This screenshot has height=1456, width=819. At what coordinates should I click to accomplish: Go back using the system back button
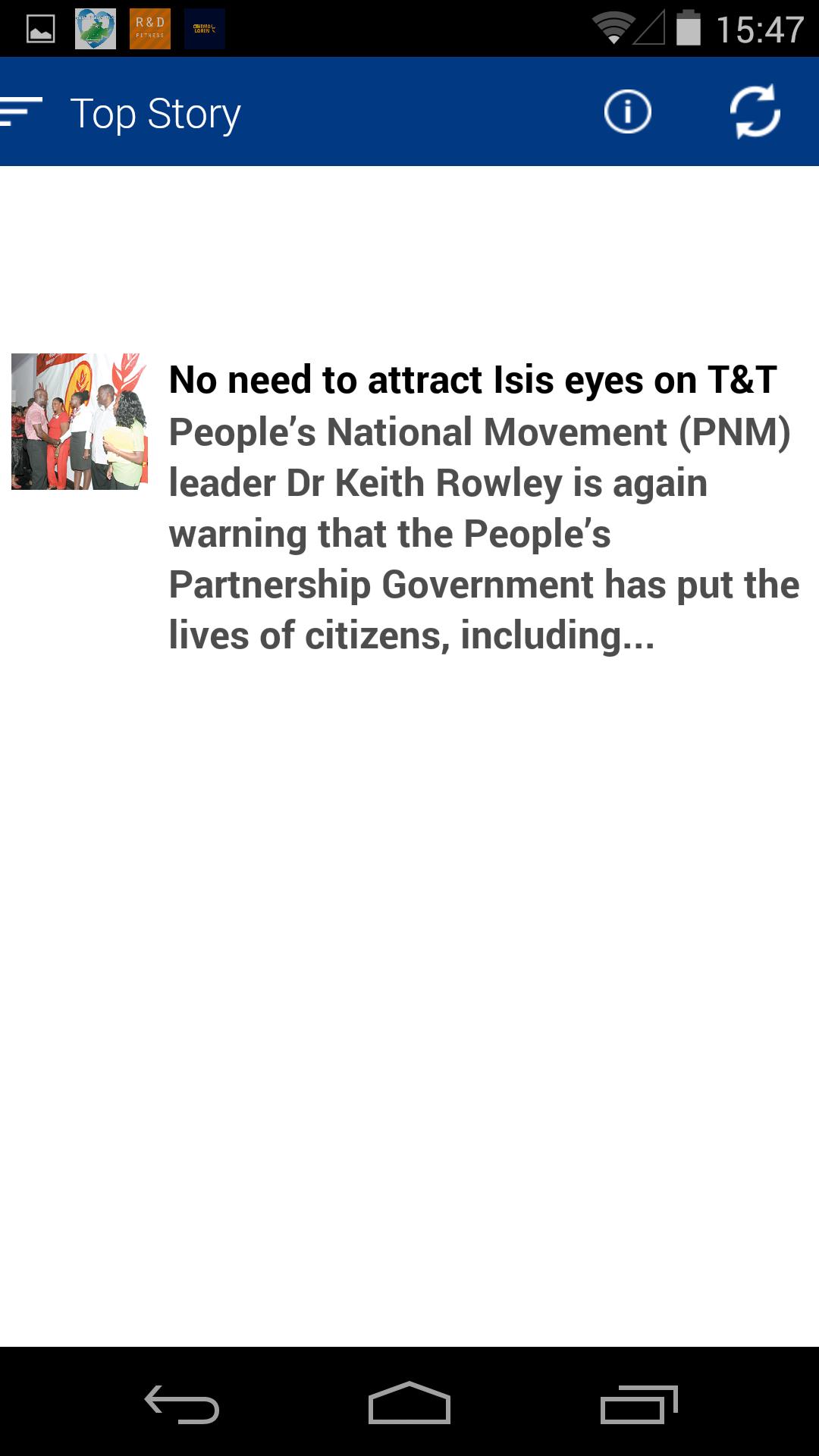coord(182,1403)
